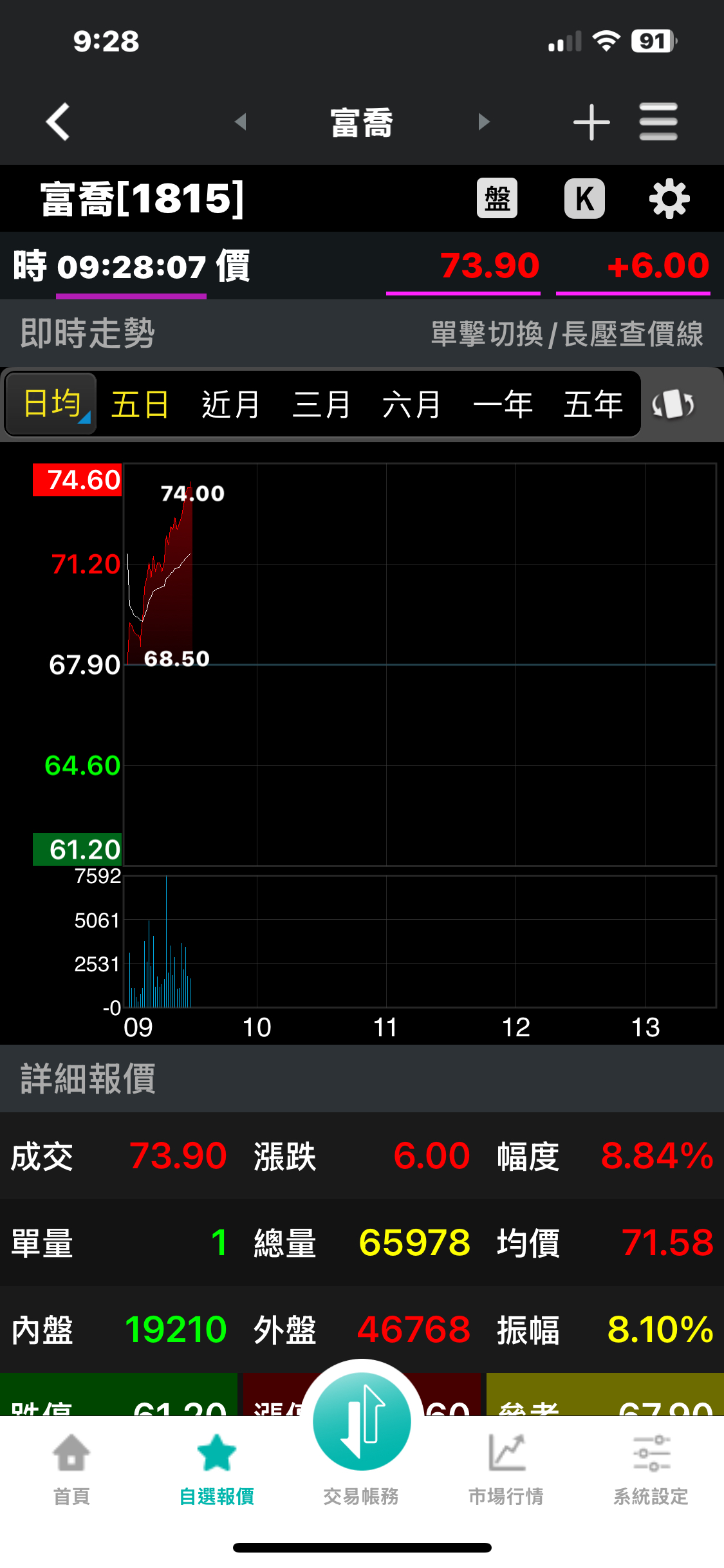Add stock using the plus icon
Viewport: 724px width, 1568px height.
pos(591,122)
